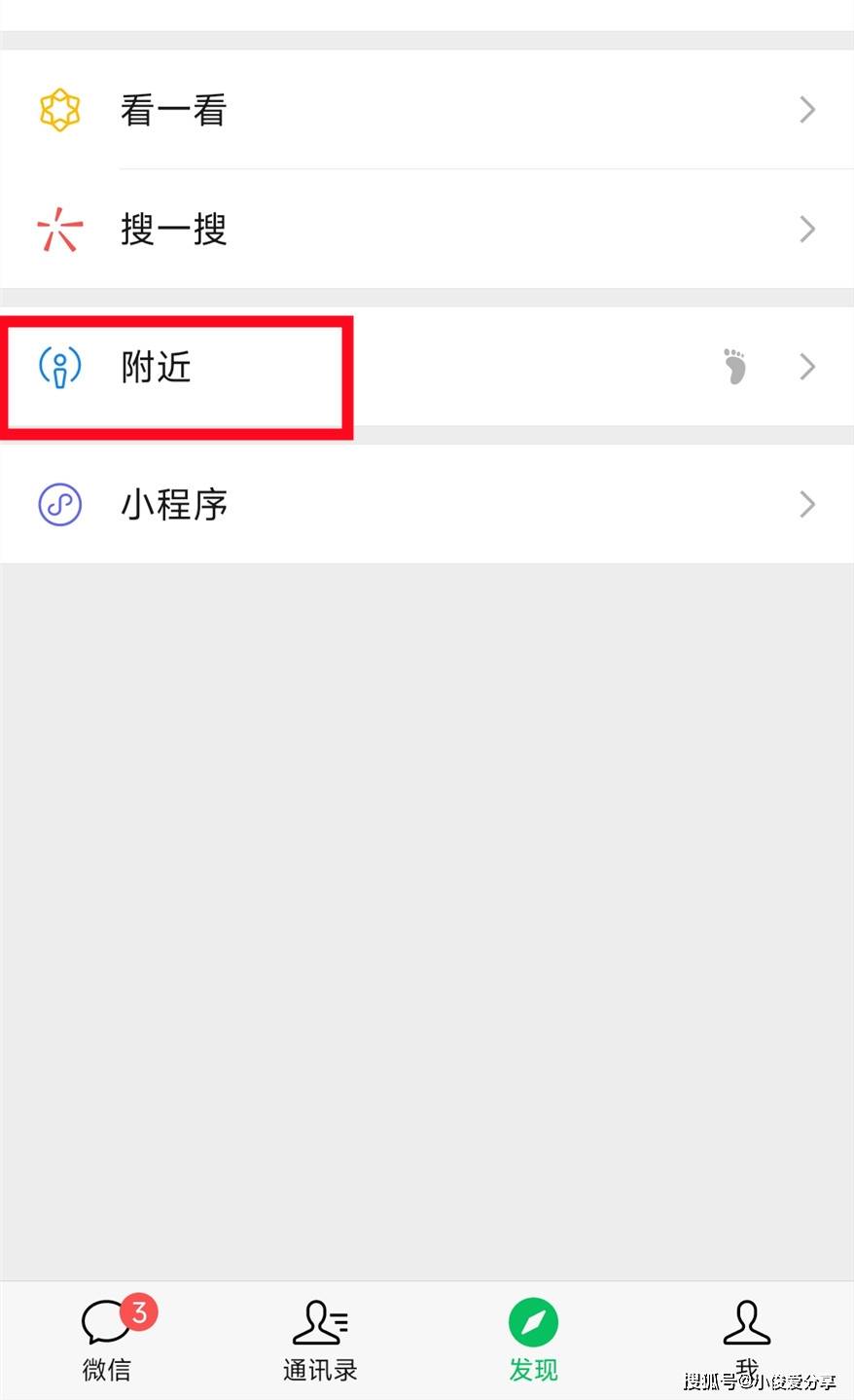Open the 附近 nearby row
Viewport: 854px width, 1400px height.
click(426, 368)
